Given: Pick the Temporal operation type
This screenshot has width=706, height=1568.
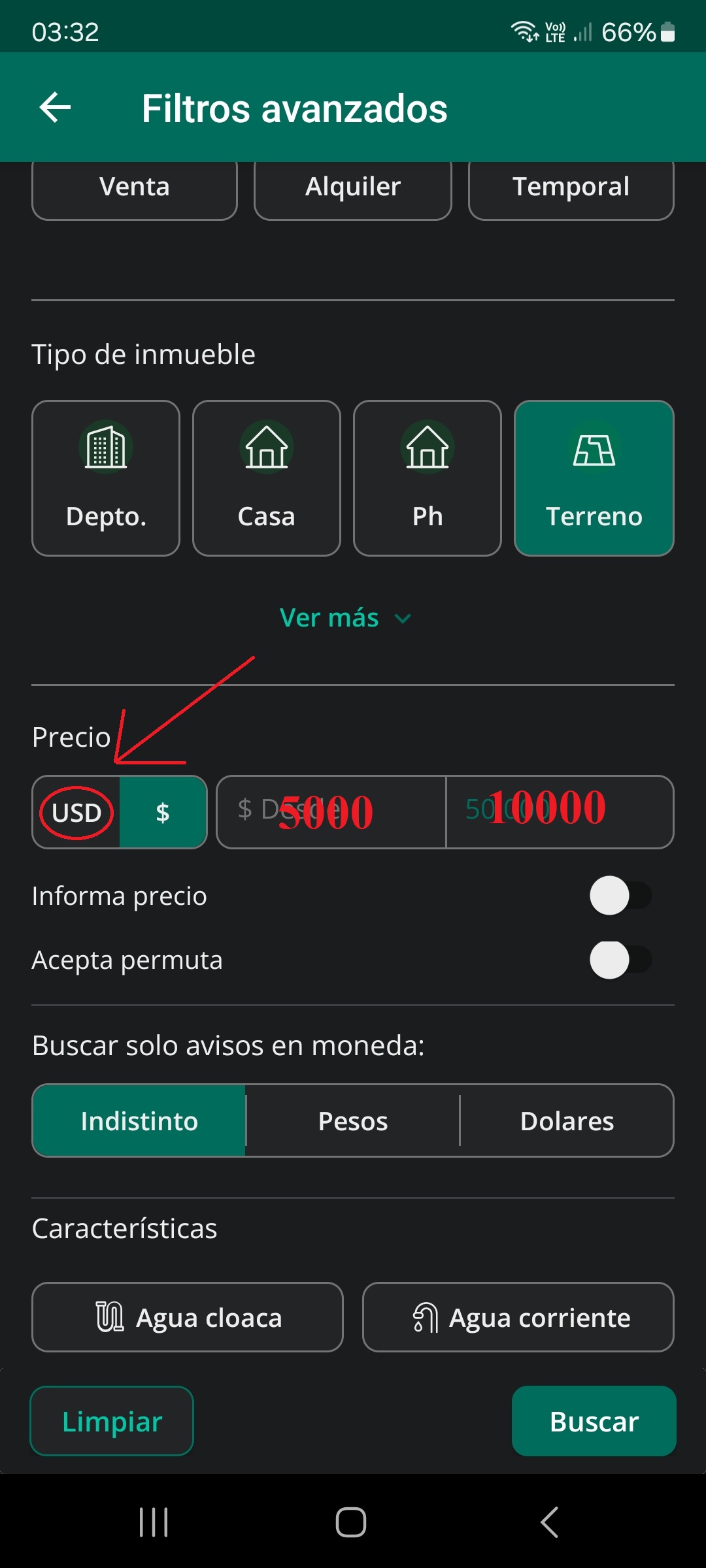Looking at the screenshot, I should 571,188.
